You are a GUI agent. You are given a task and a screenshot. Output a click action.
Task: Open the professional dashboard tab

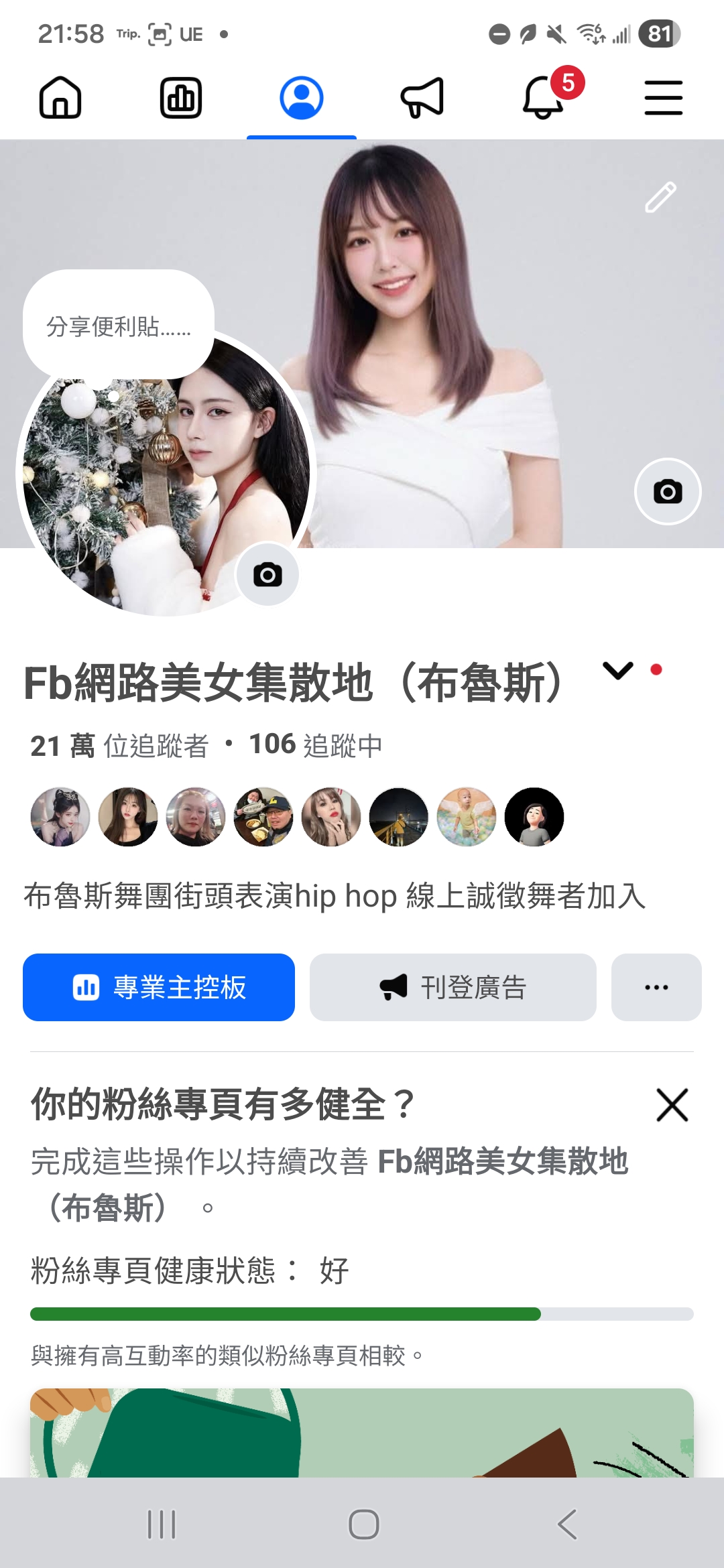(x=181, y=98)
